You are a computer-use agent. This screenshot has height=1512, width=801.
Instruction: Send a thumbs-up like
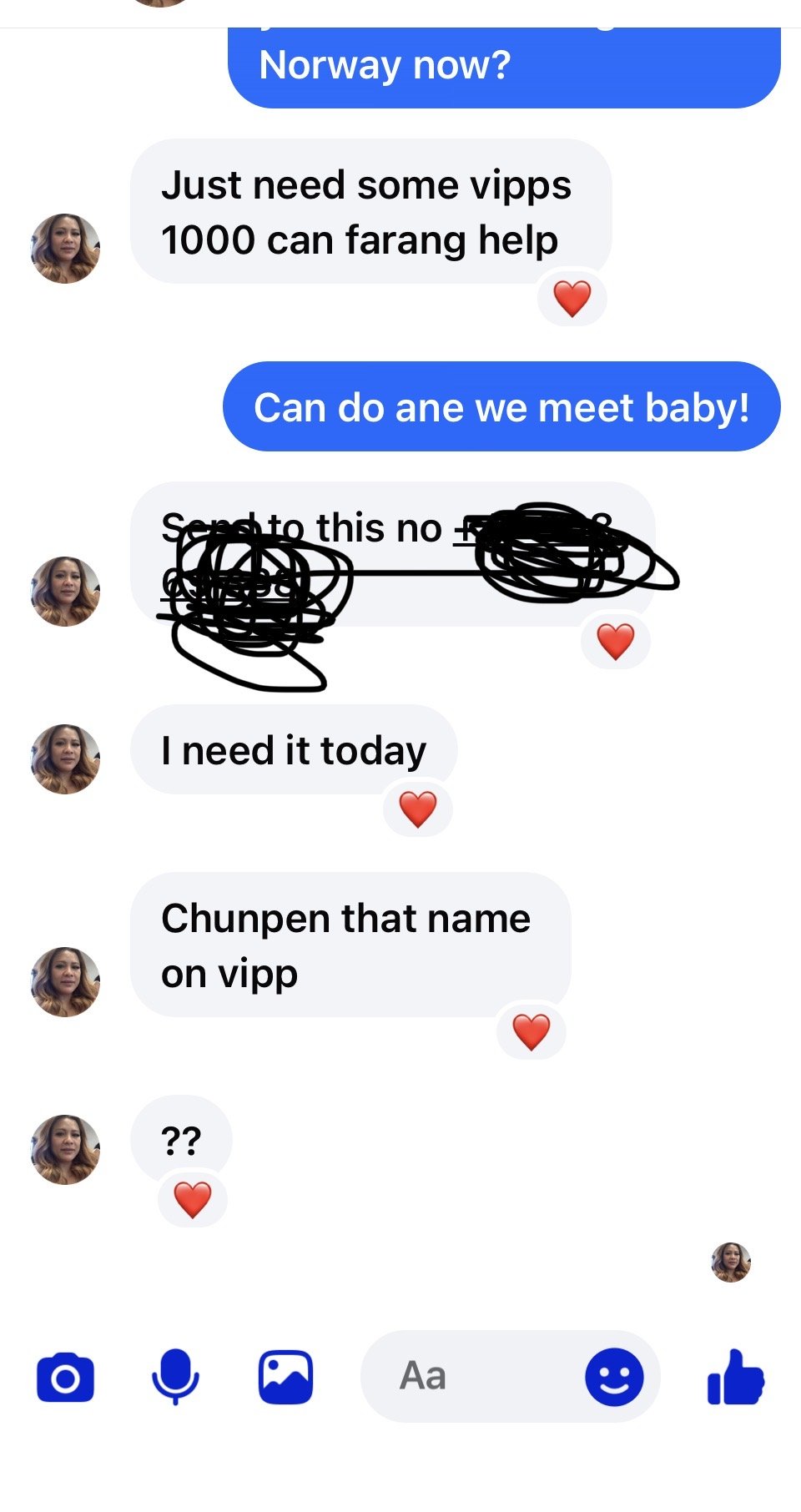(x=735, y=1378)
